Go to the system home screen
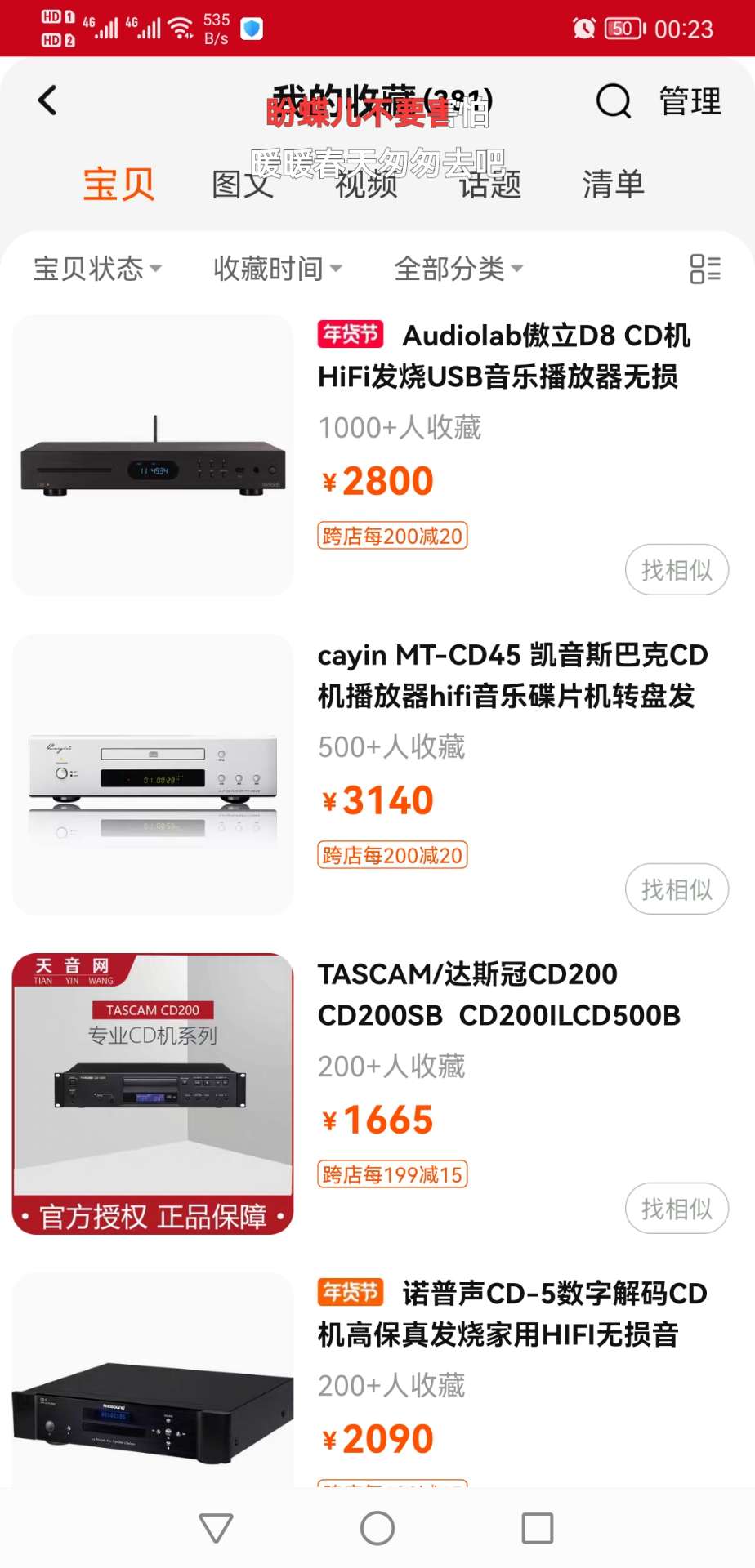The width and height of the screenshot is (755, 1568). [x=377, y=1528]
